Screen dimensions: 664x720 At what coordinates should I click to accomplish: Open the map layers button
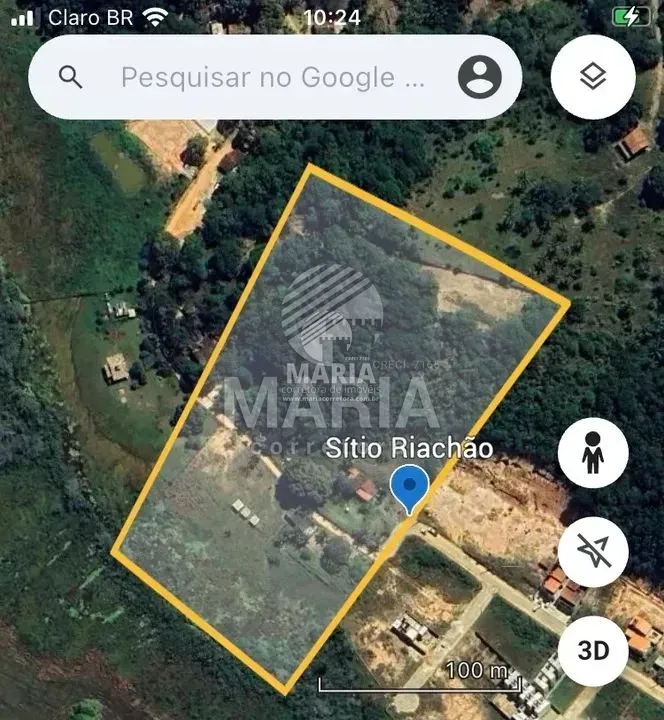coord(593,77)
